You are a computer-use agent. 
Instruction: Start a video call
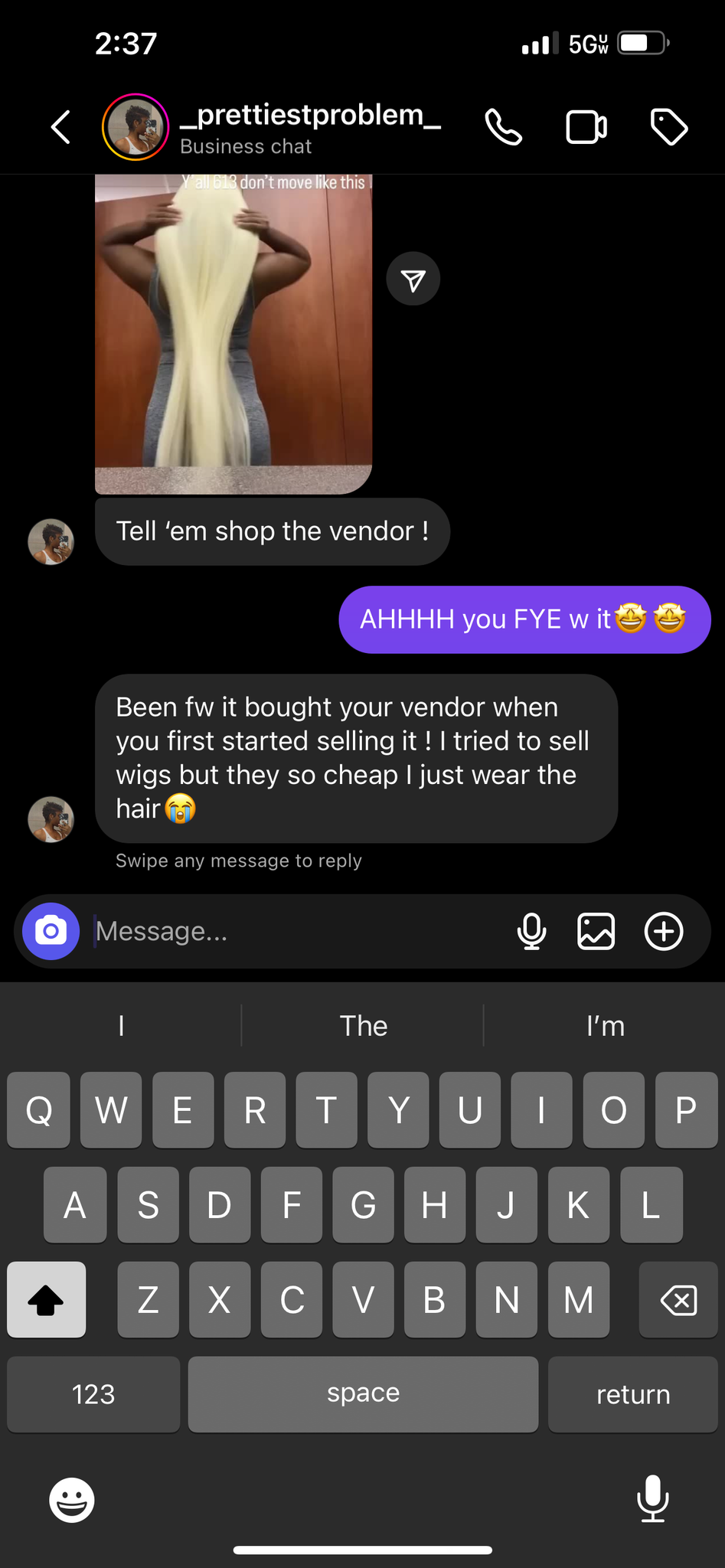point(586,127)
